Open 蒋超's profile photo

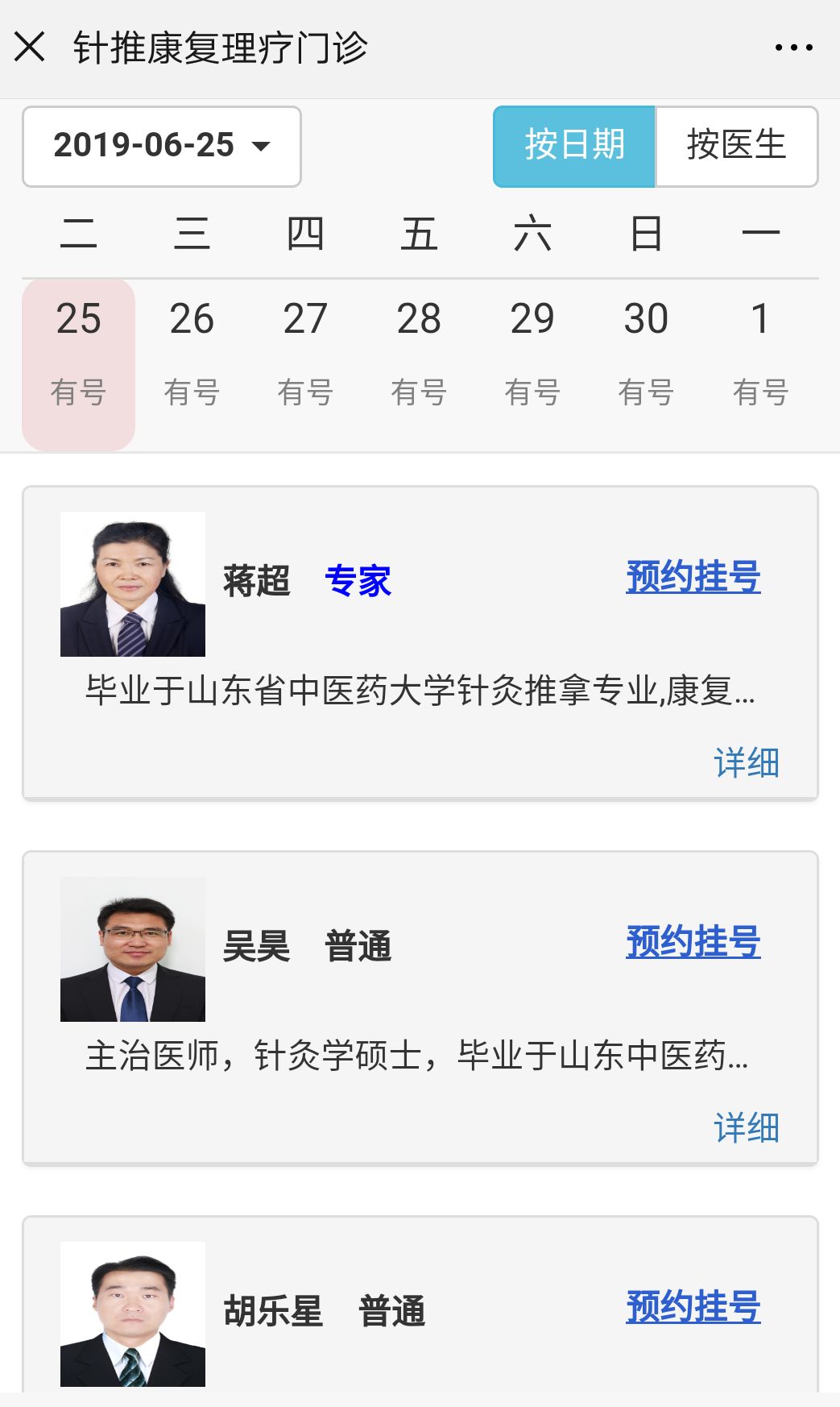click(132, 584)
